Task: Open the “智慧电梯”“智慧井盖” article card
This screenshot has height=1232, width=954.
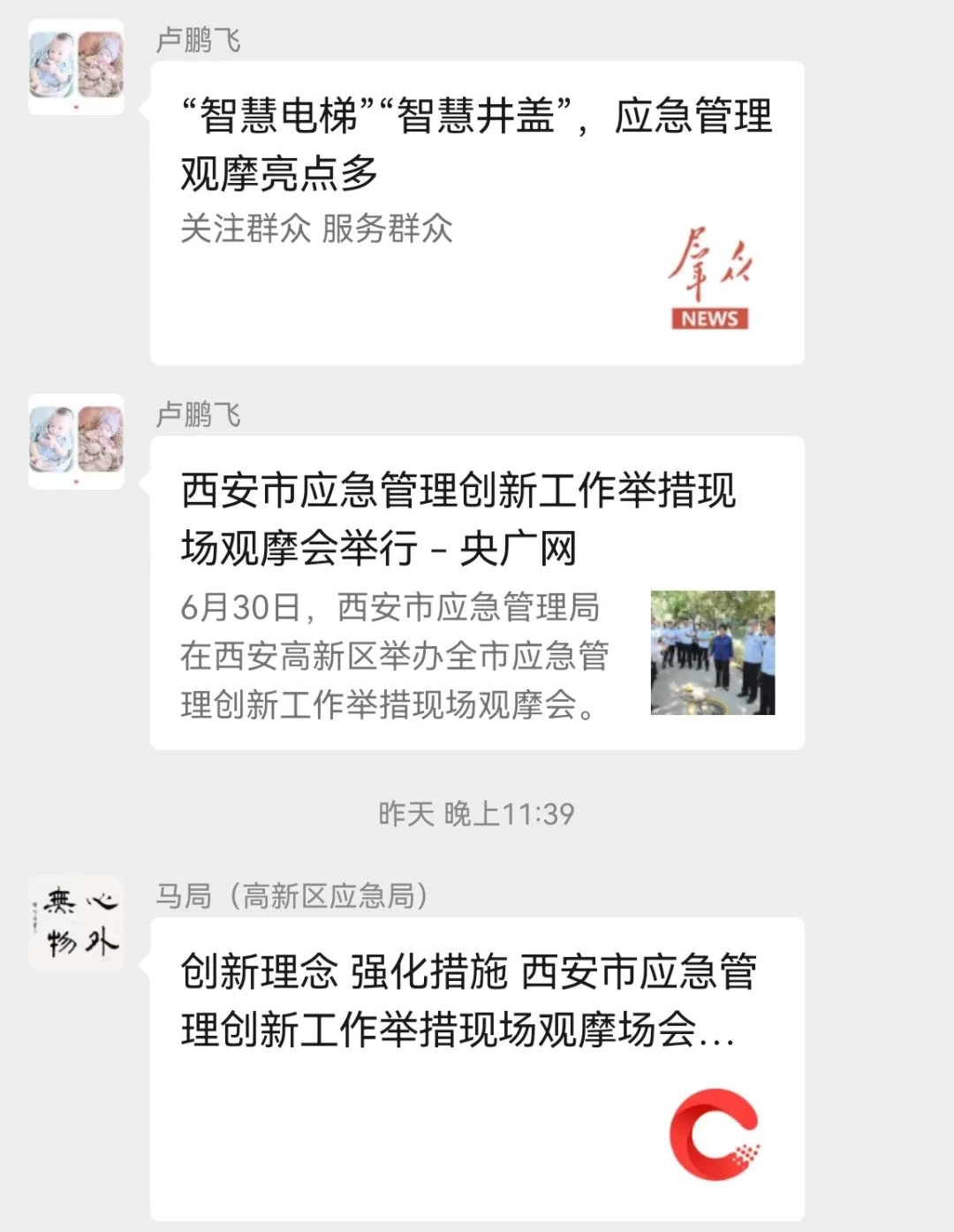Action: (477, 212)
